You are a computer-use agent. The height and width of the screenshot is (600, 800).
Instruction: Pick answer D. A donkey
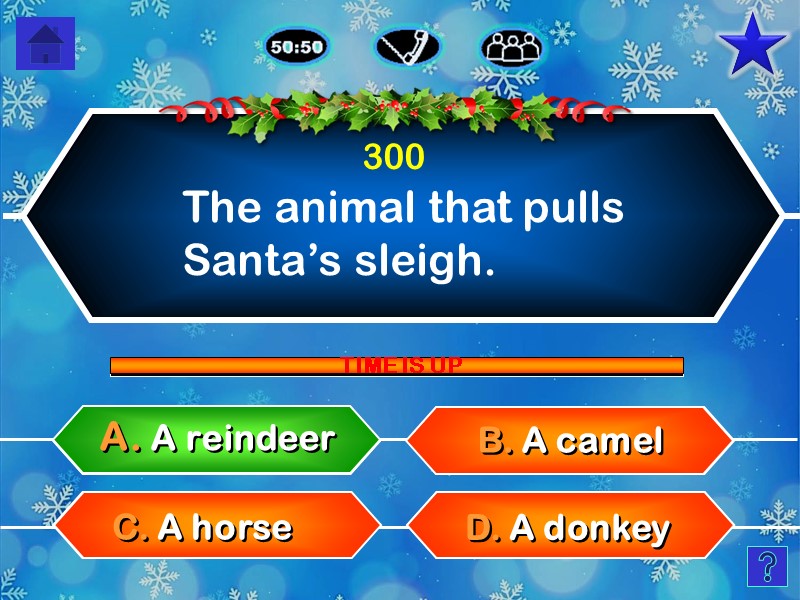pos(571,527)
